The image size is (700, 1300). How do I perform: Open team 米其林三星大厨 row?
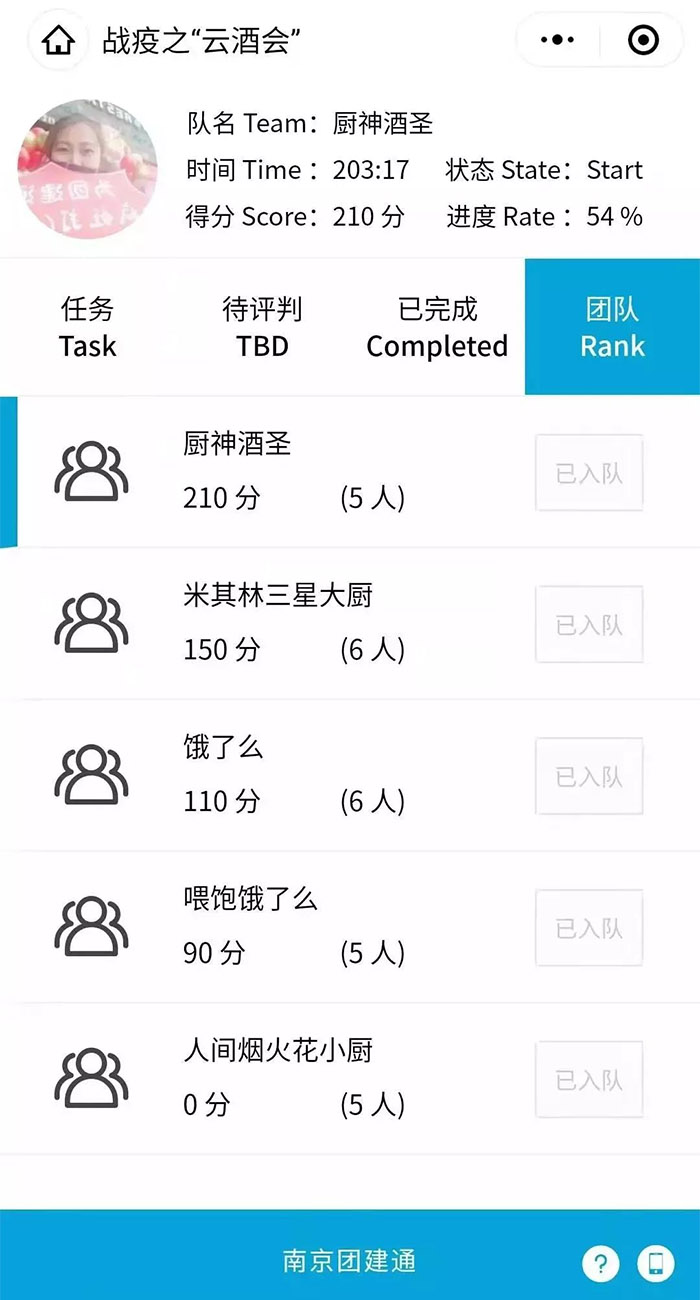pos(350,624)
